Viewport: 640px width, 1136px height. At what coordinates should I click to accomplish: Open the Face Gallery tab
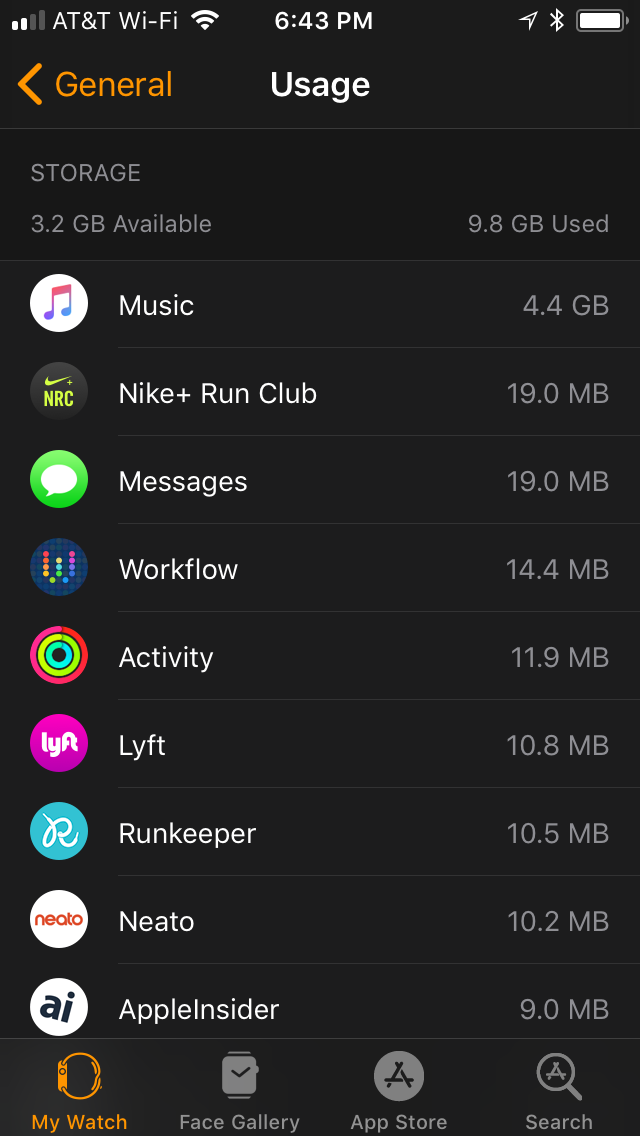coord(239,1090)
